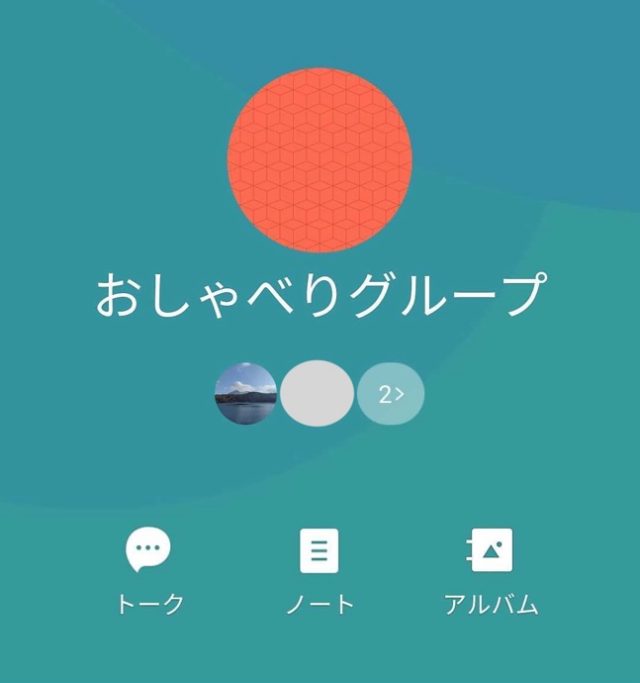Open the アルバム album button
This screenshot has width=640, height=683.
pyautogui.click(x=490, y=570)
